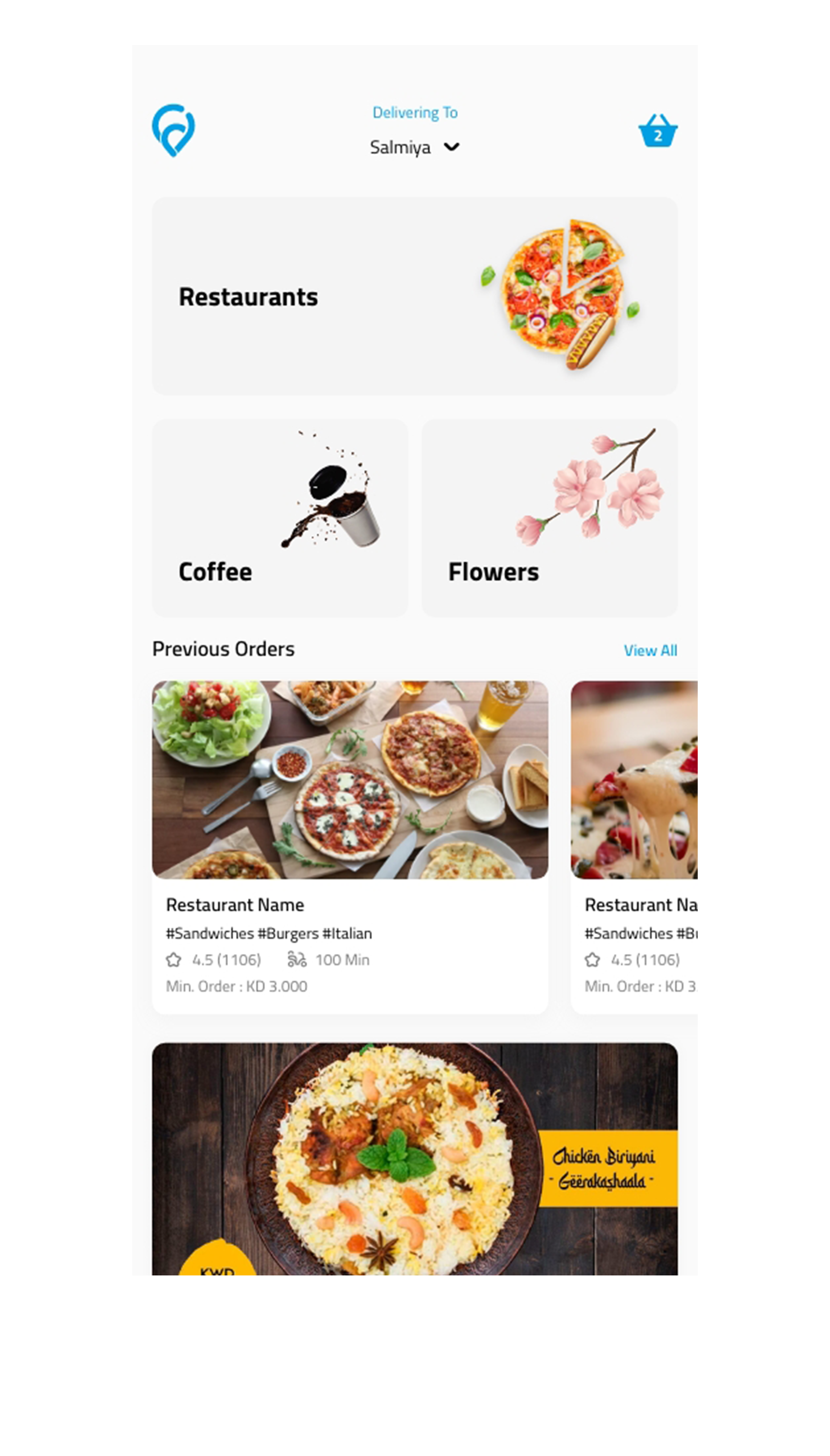Viewport: 830px width, 1456px height.
Task: Open the Restaurants category
Action: coord(414,296)
